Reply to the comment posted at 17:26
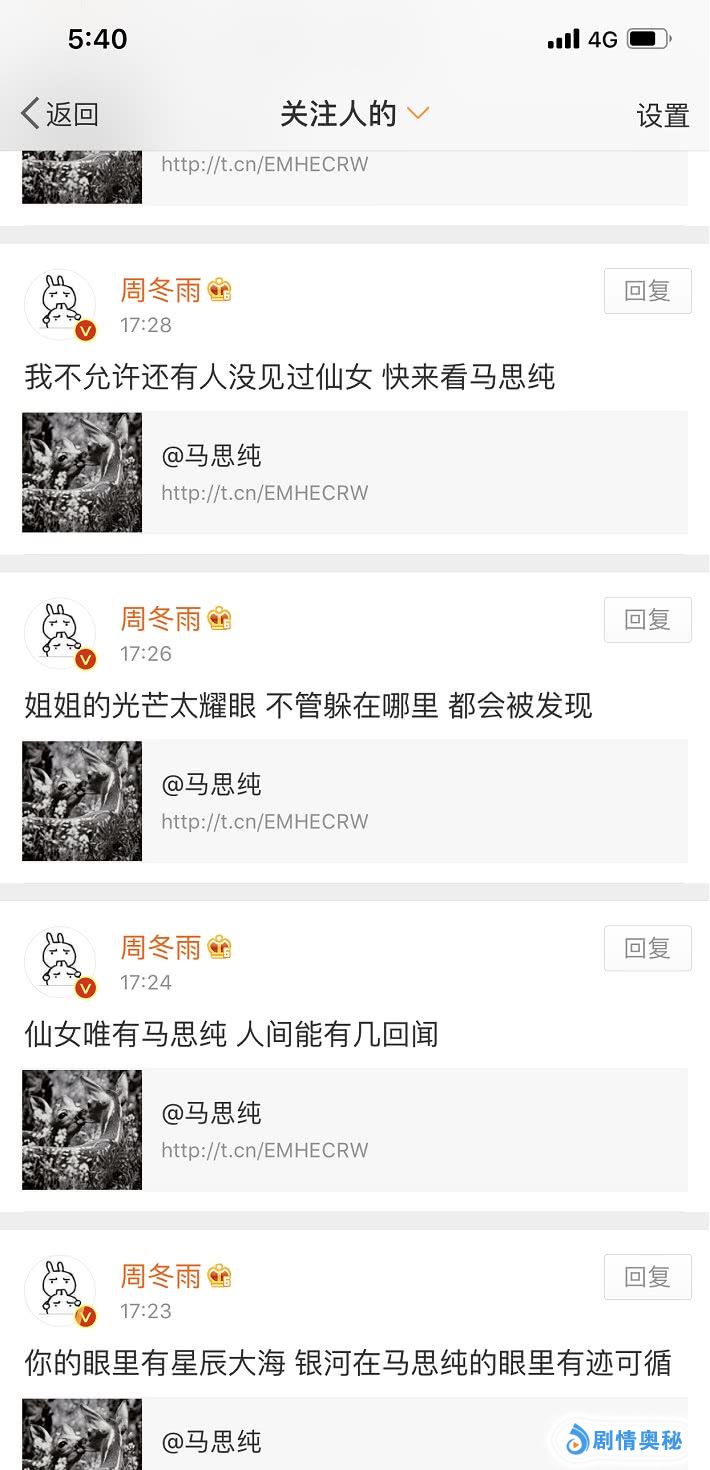 coord(647,620)
